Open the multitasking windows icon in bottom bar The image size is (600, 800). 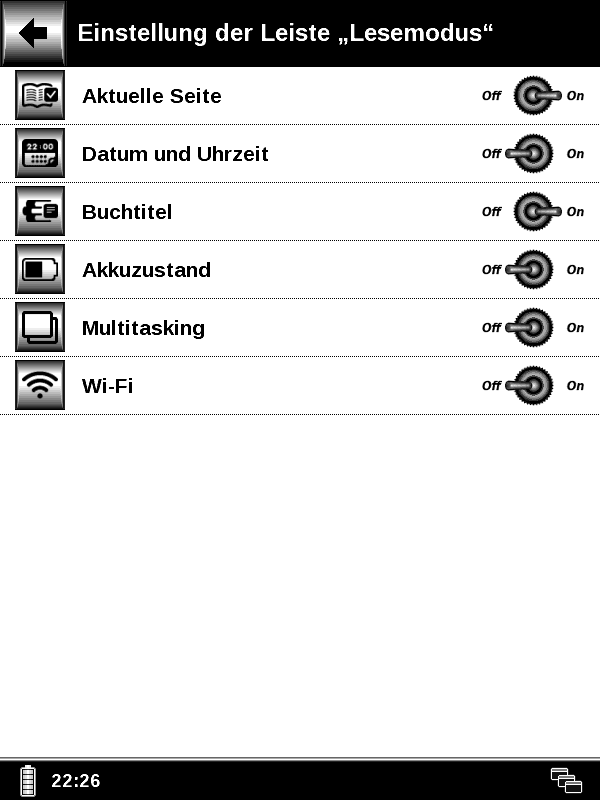point(566,780)
